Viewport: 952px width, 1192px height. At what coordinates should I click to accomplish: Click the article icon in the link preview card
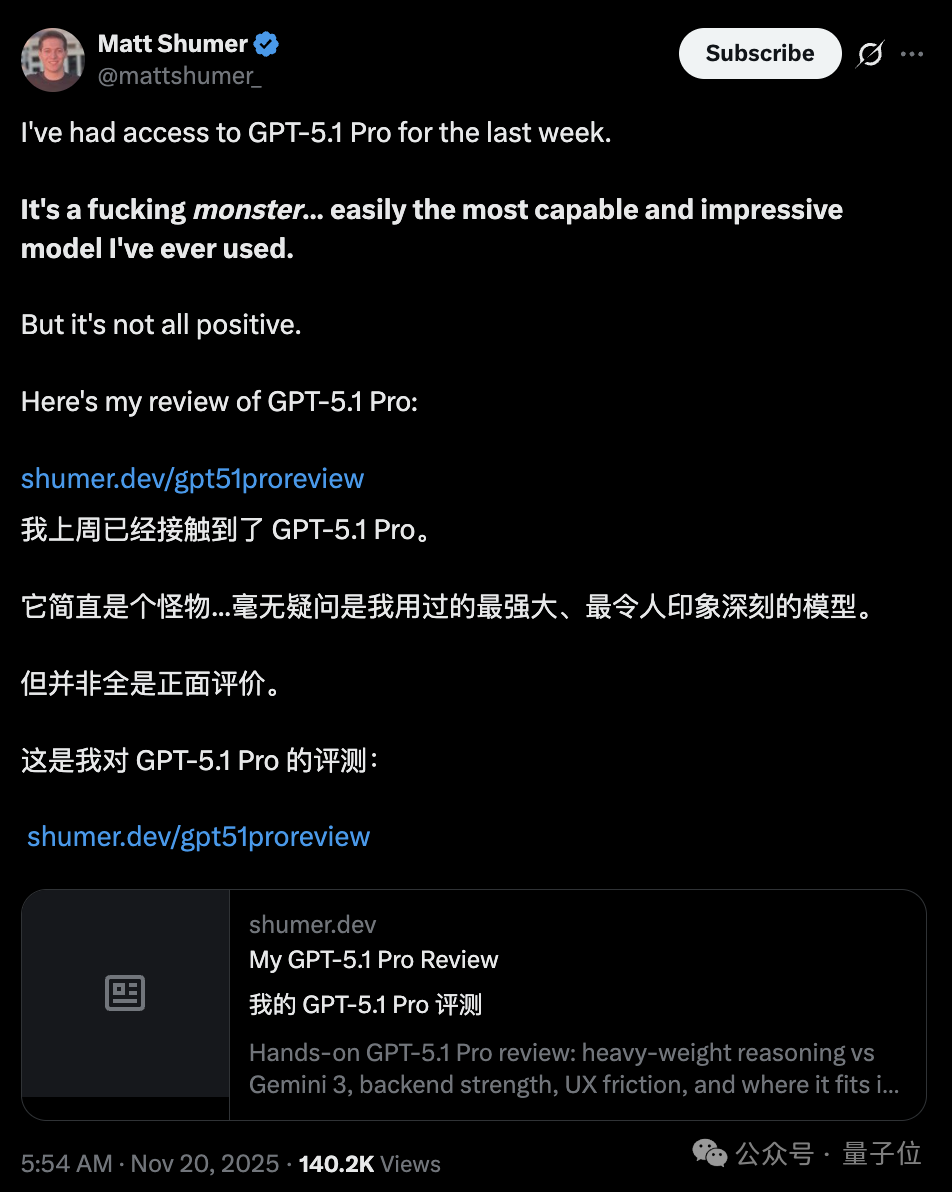124,993
